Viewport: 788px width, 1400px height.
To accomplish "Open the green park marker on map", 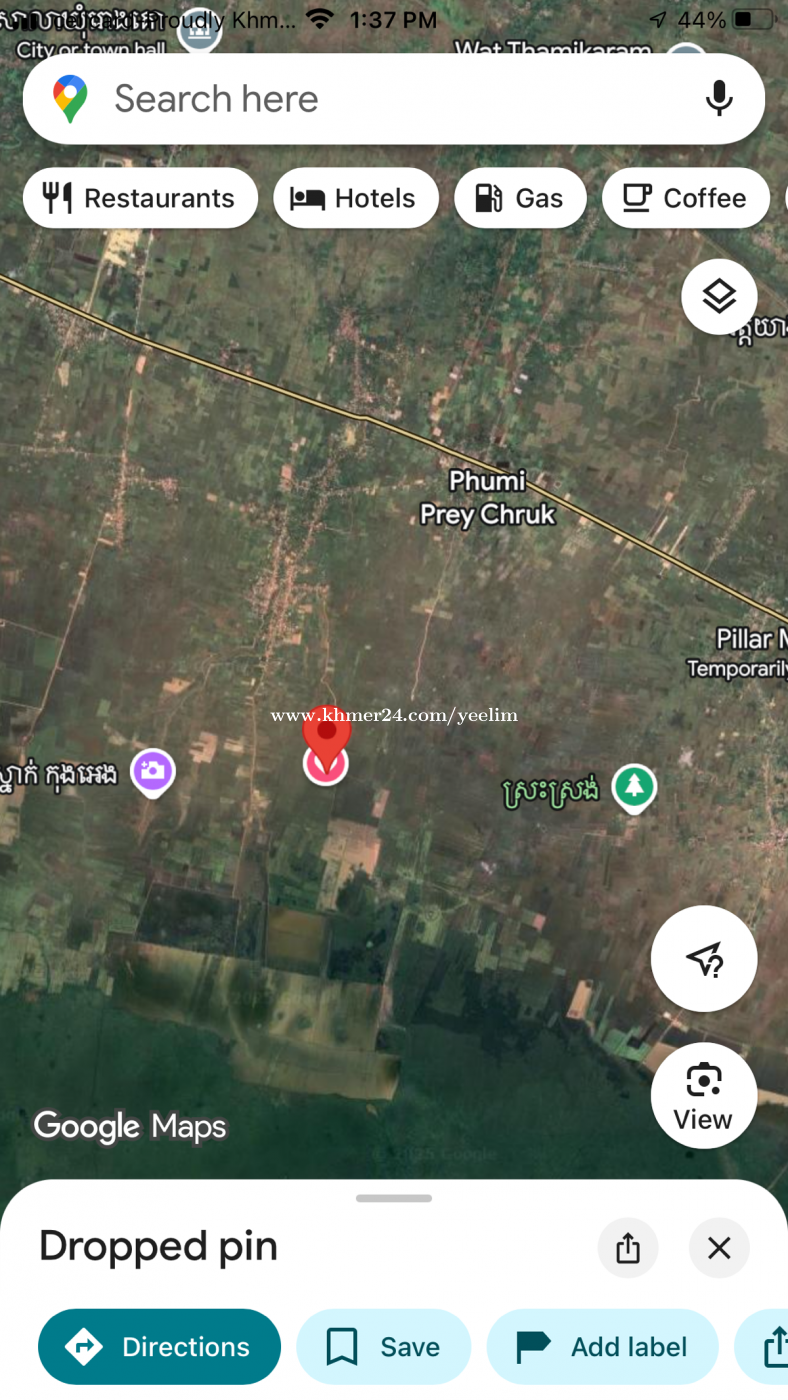I will click(634, 786).
